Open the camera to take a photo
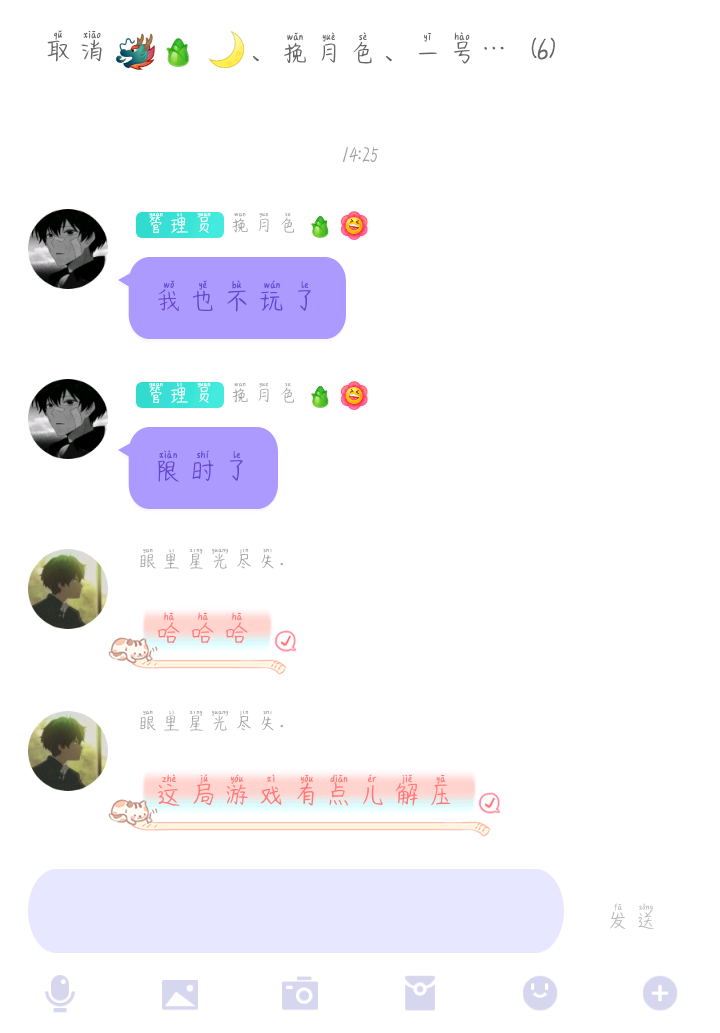 pyautogui.click(x=300, y=994)
